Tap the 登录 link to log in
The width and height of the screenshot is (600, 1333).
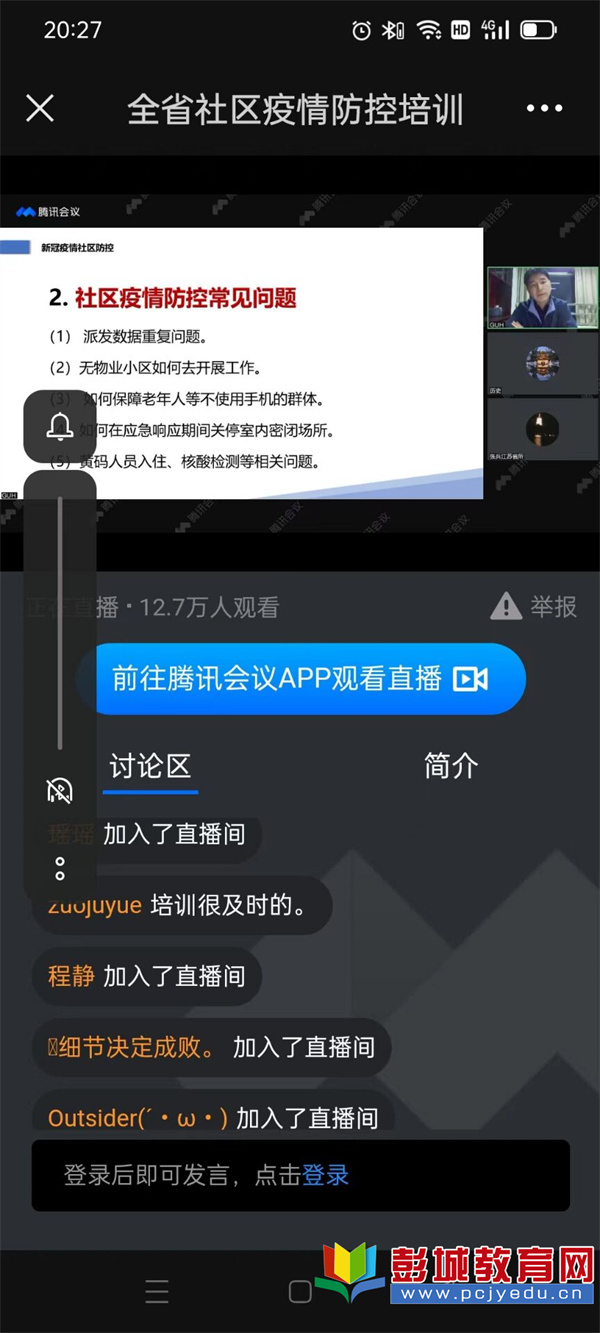[326, 1175]
